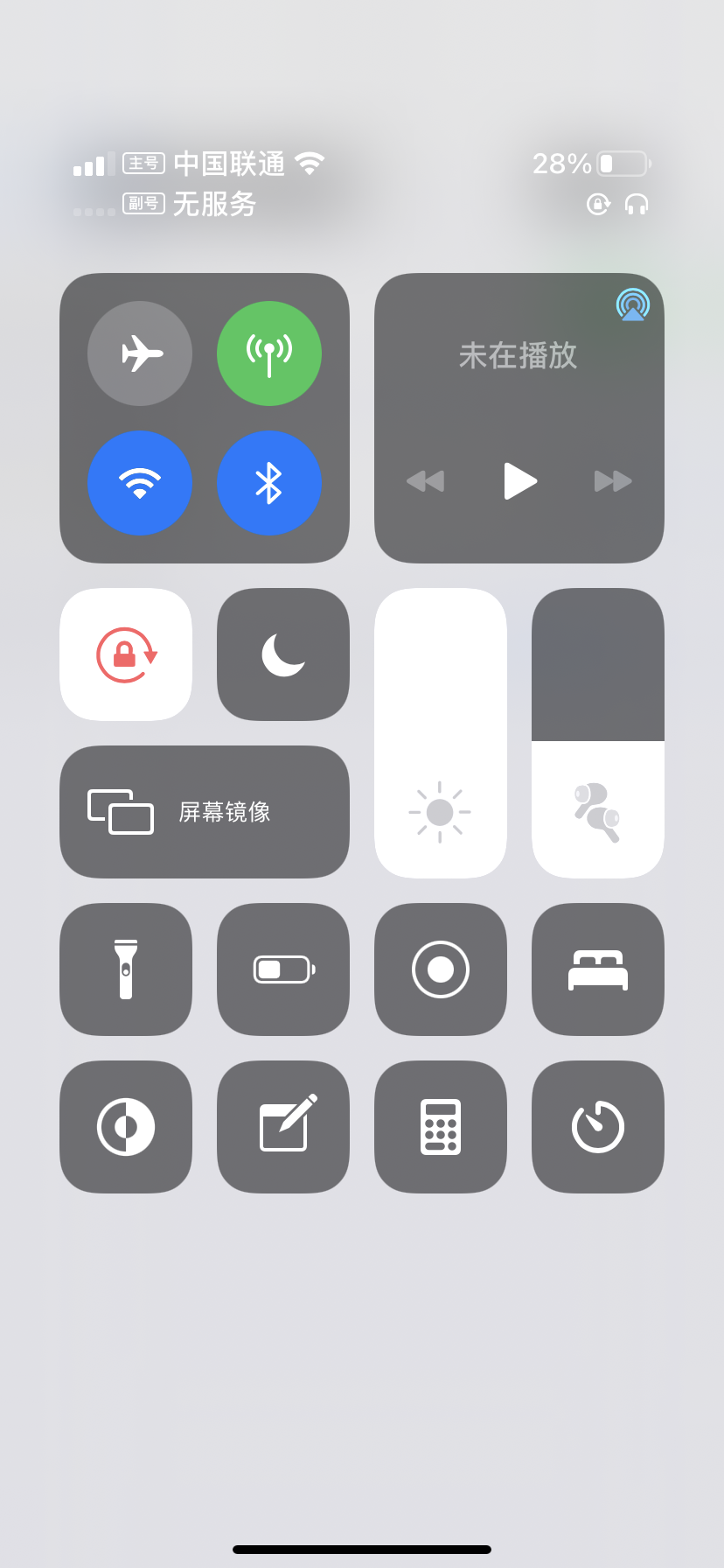
Task: Toggle sleep mode bed icon
Action: coord(598,969)
